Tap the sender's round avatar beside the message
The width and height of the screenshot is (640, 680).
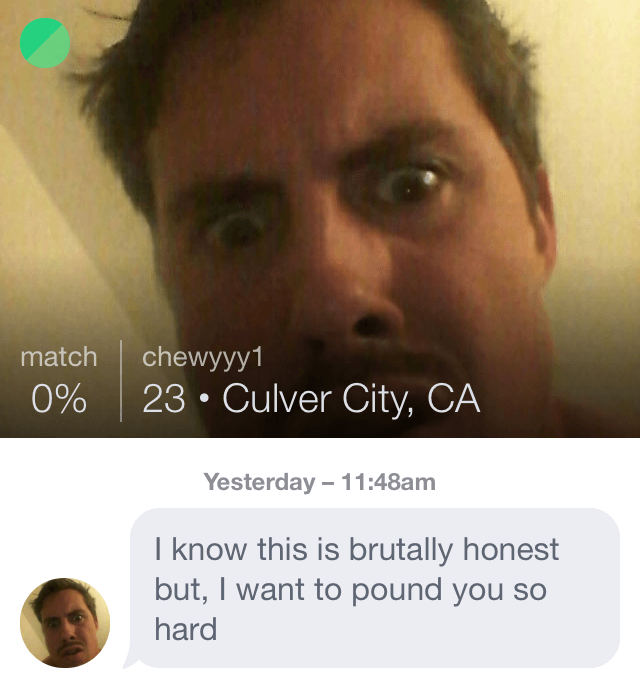(x=65, y=622)
